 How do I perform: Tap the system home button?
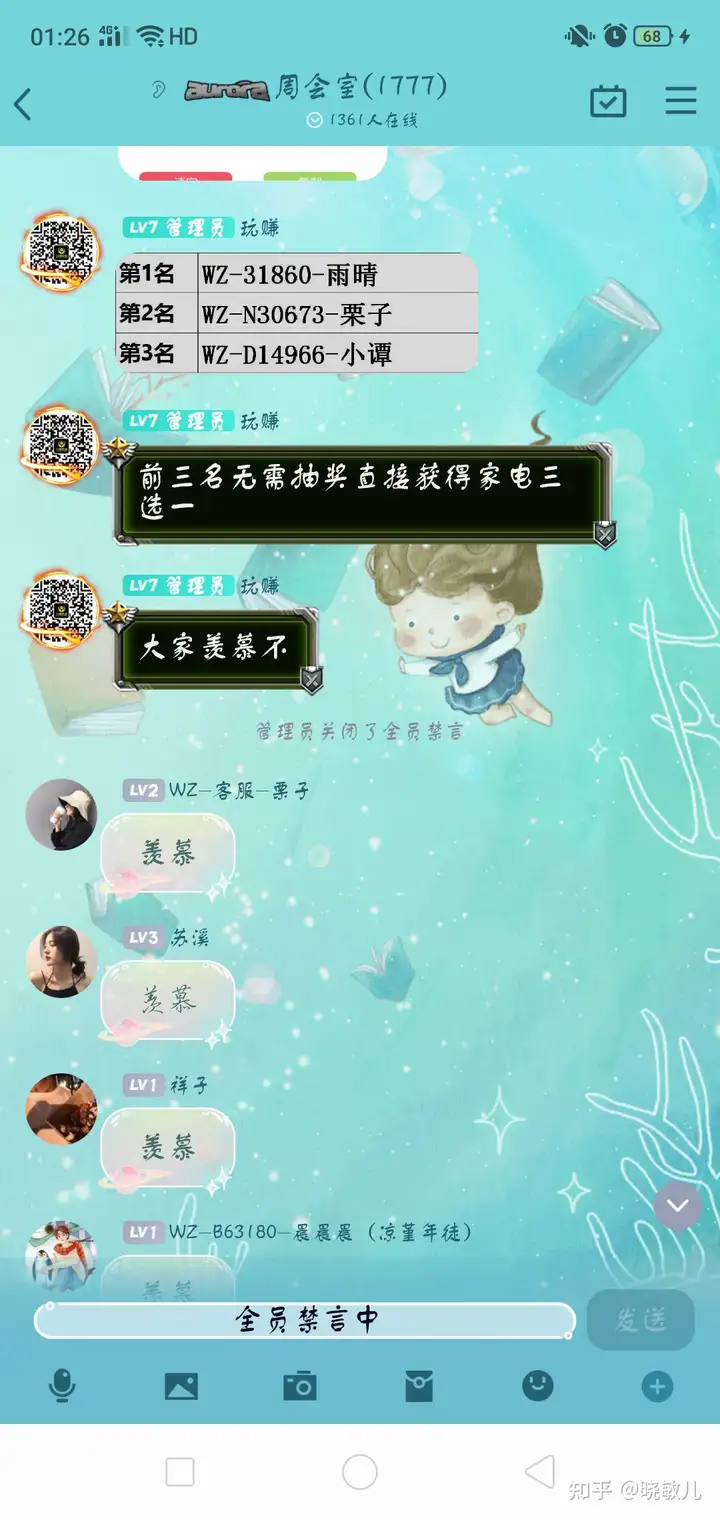pyautogui.click(x=360, y=1472)
